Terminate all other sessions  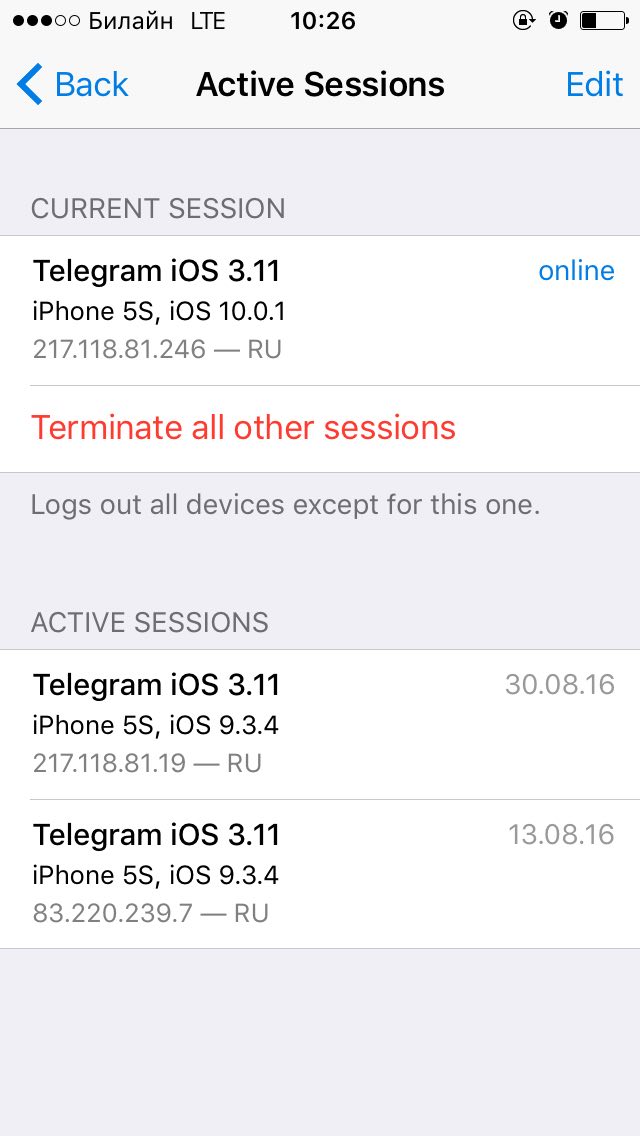[x=243, y=428]
